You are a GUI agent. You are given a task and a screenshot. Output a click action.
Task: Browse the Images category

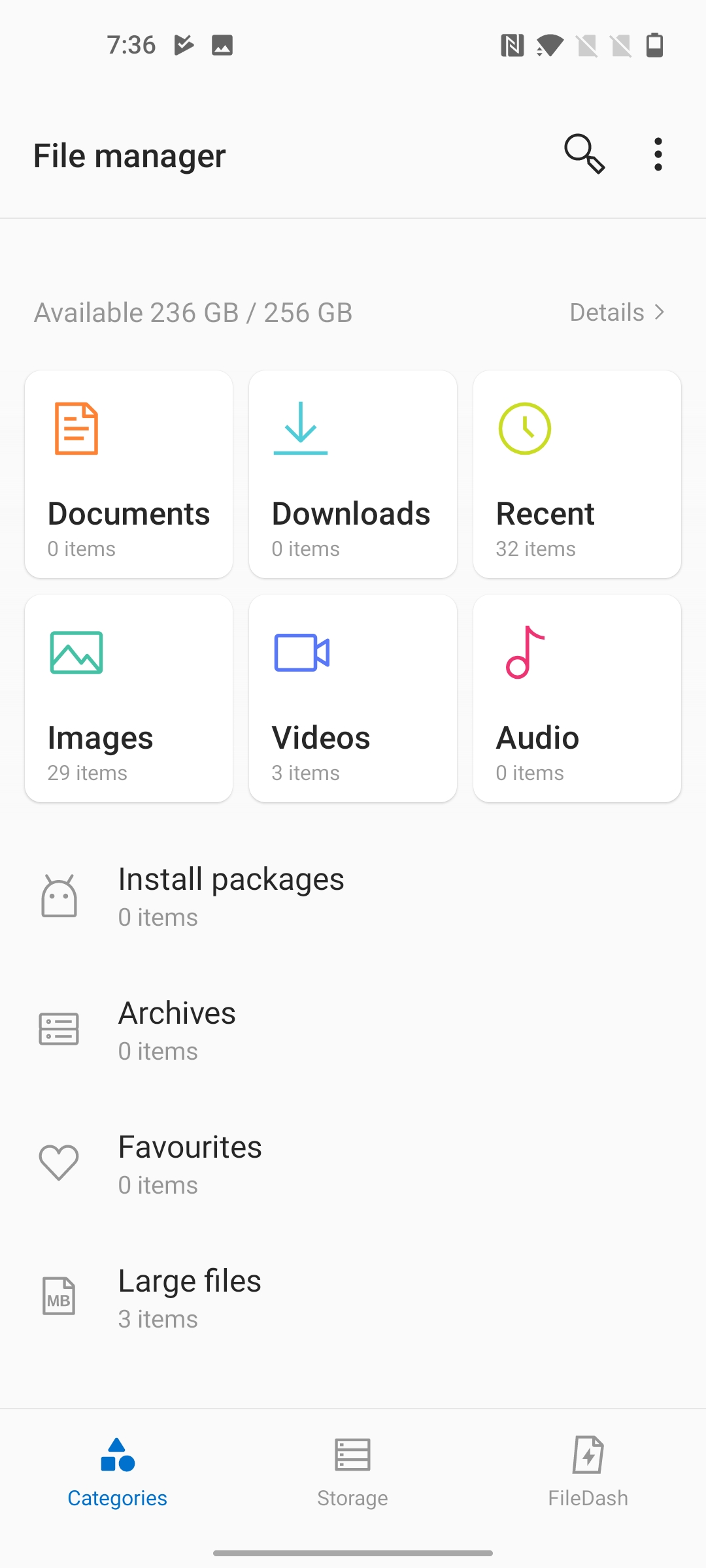click(129, 698)
